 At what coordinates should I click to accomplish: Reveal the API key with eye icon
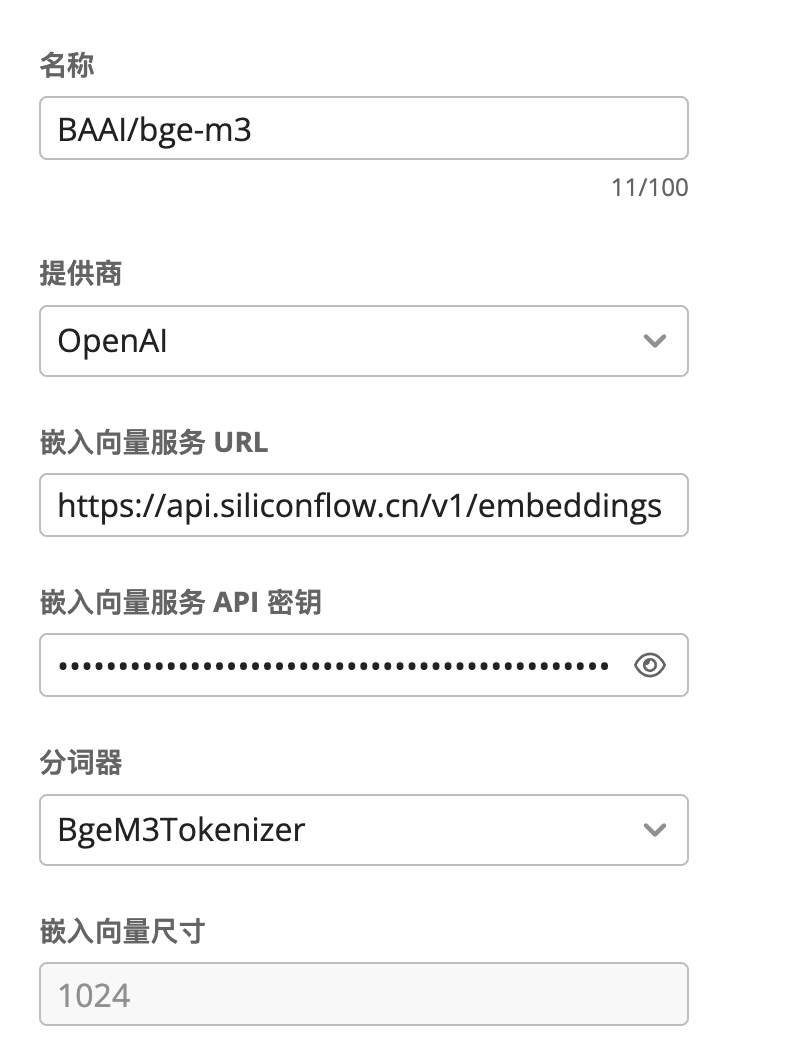coord(650,665)
